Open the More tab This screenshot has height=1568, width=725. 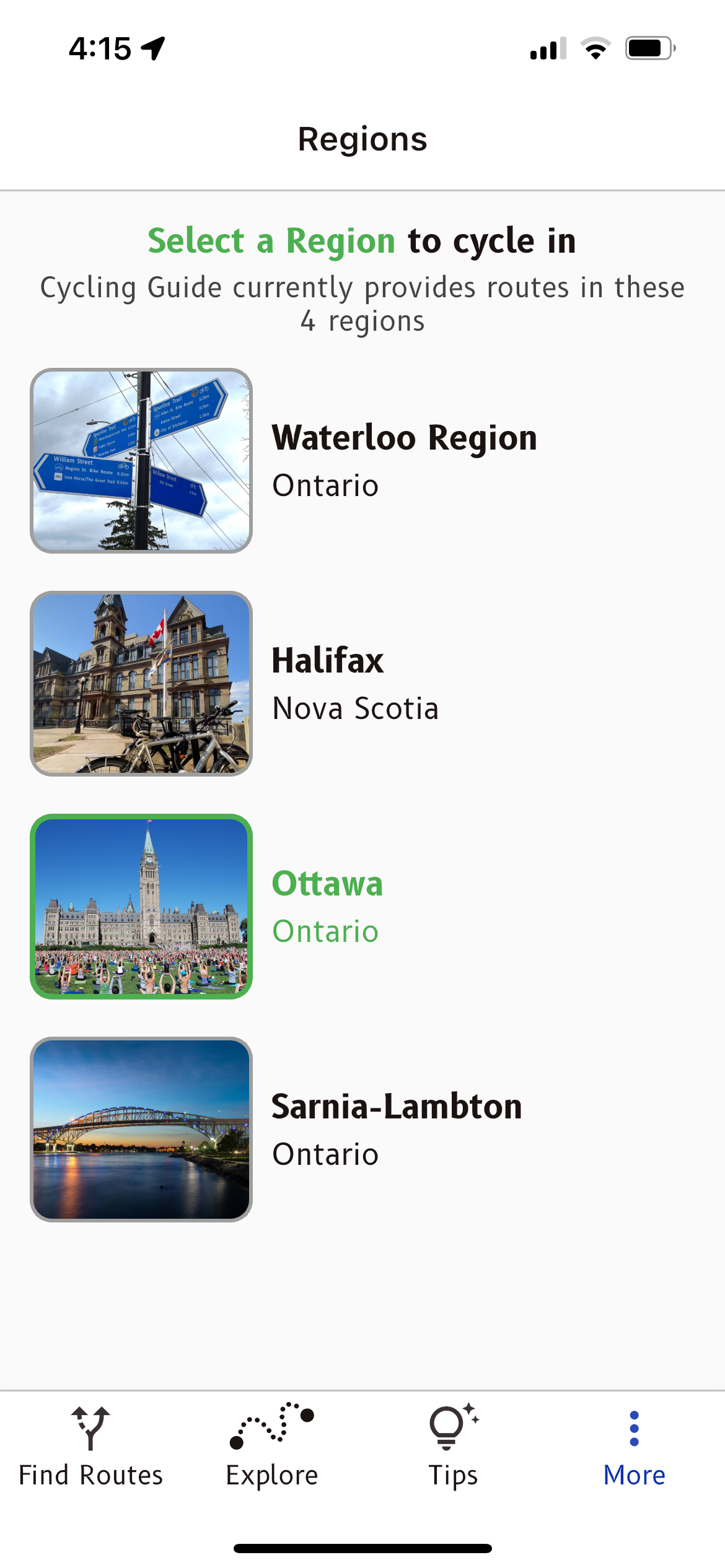635,1446
